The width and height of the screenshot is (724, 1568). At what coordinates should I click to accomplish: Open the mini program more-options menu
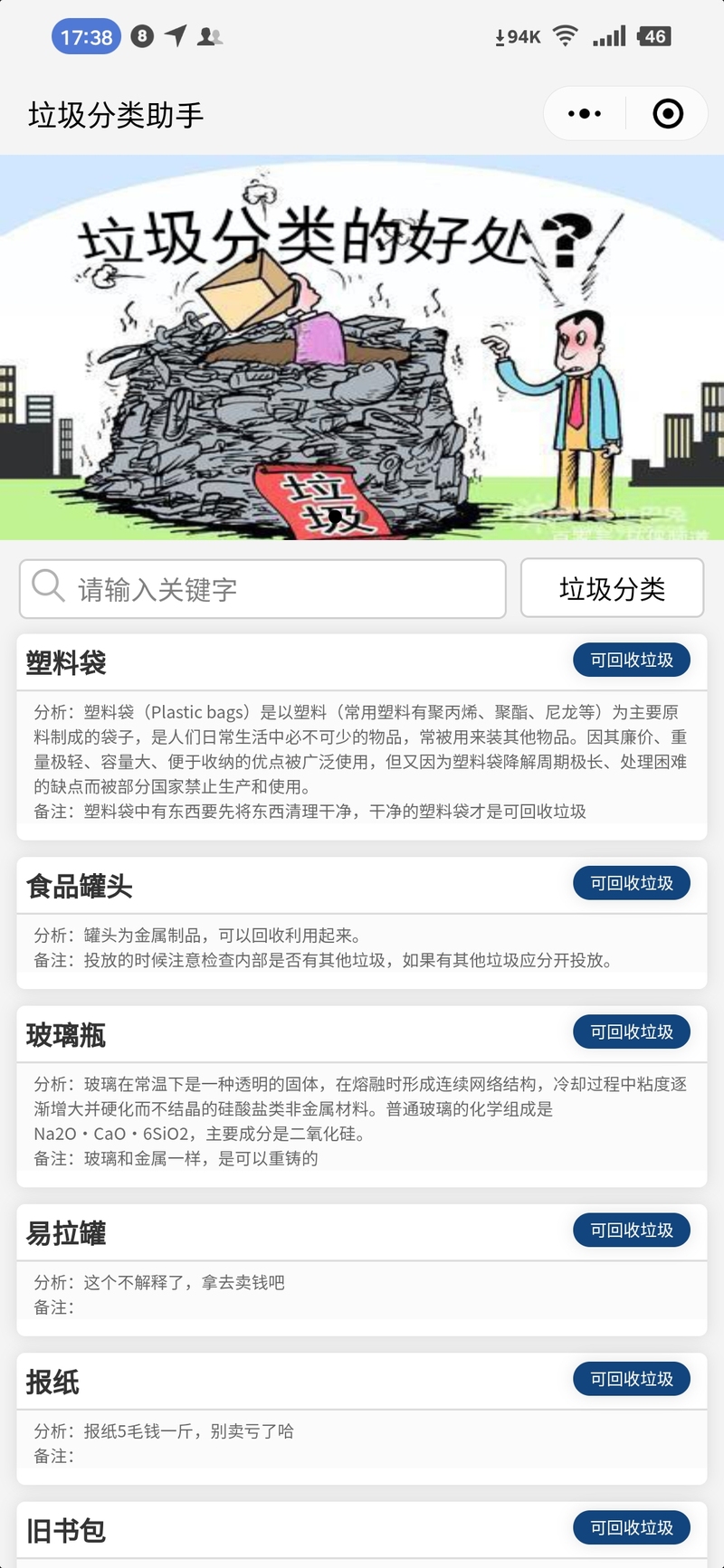(x=585, y=114)
